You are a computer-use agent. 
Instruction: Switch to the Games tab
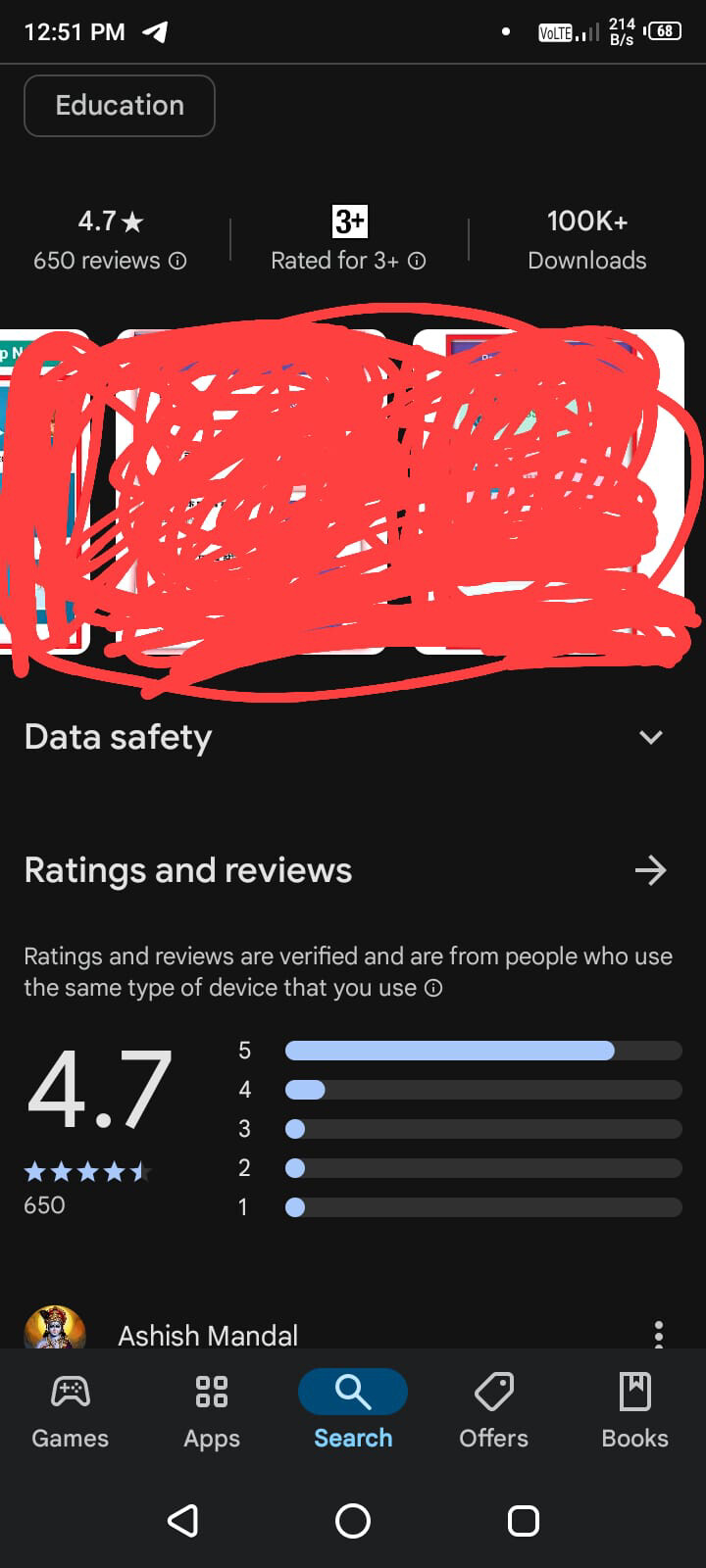(x=71, y=1410)
